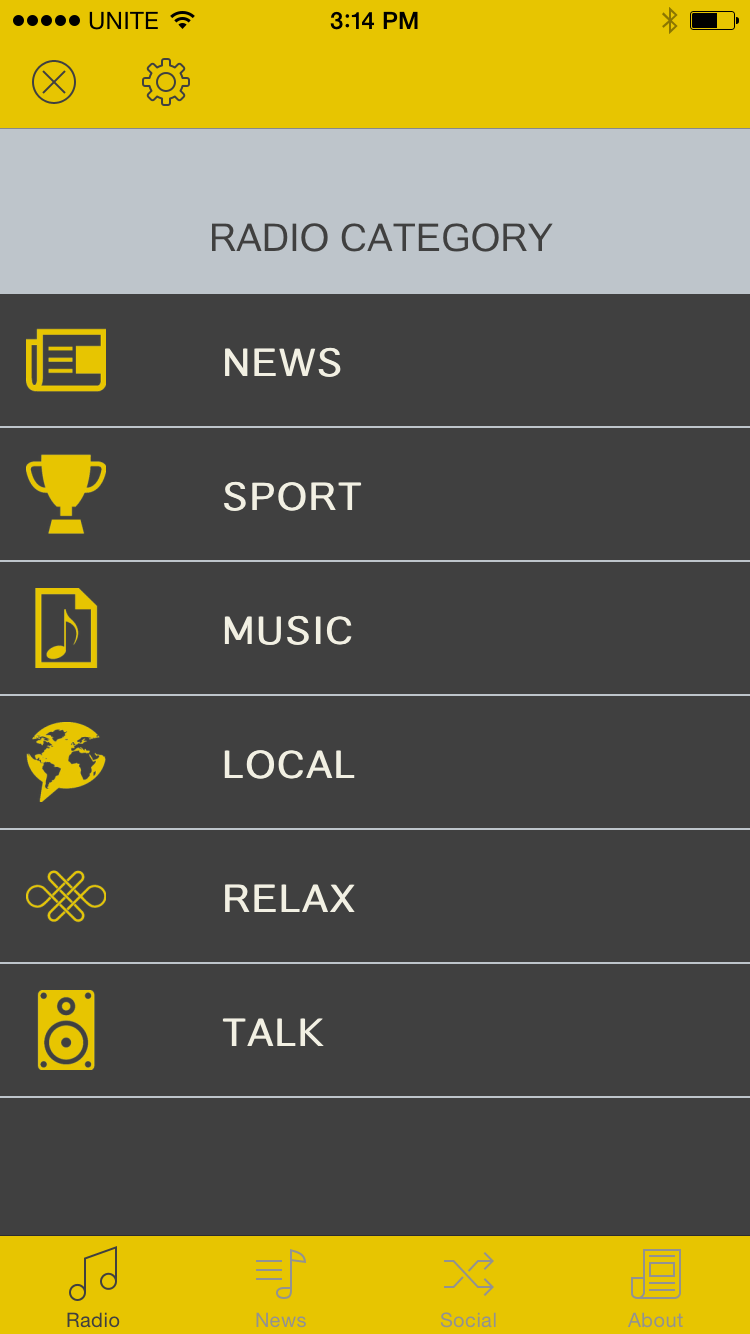Choose the RELAX category
This screenshot has height=1334, width=750.
point(375,897)
